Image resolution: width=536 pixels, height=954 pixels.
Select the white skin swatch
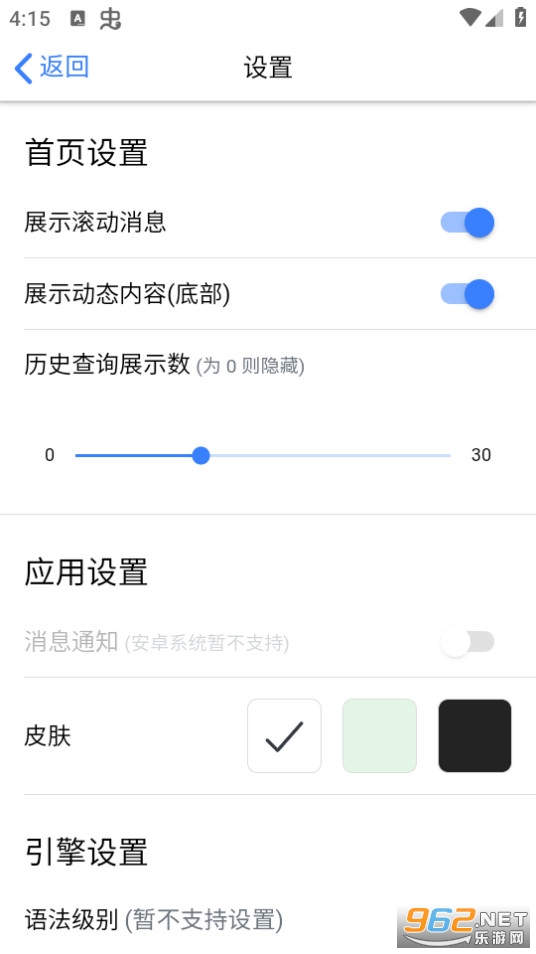pos(284,736)
